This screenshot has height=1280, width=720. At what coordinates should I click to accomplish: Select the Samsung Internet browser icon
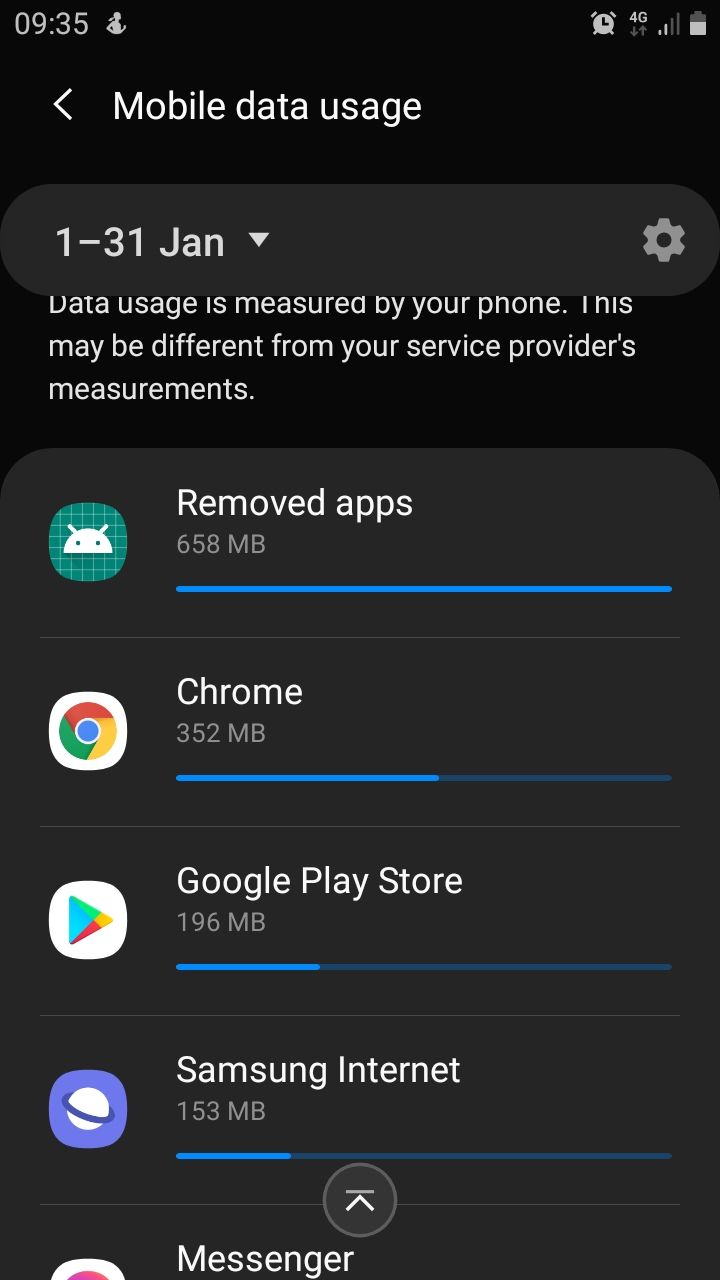tap(88, 1108)
